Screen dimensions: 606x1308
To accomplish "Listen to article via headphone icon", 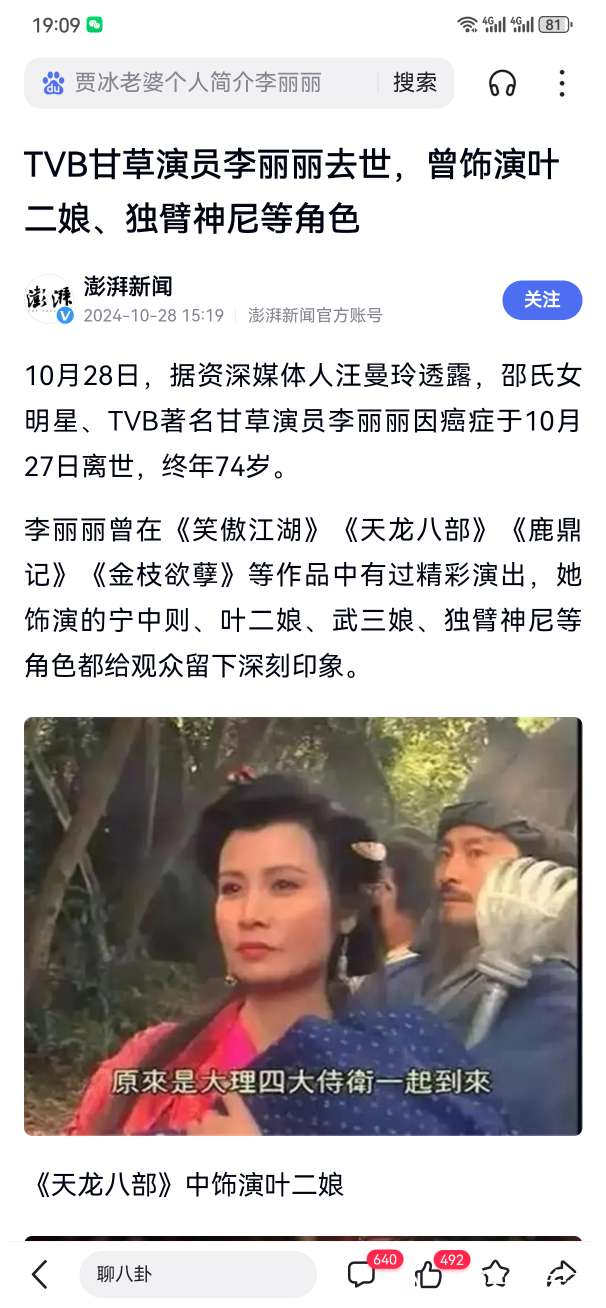I will coord(502,83).
